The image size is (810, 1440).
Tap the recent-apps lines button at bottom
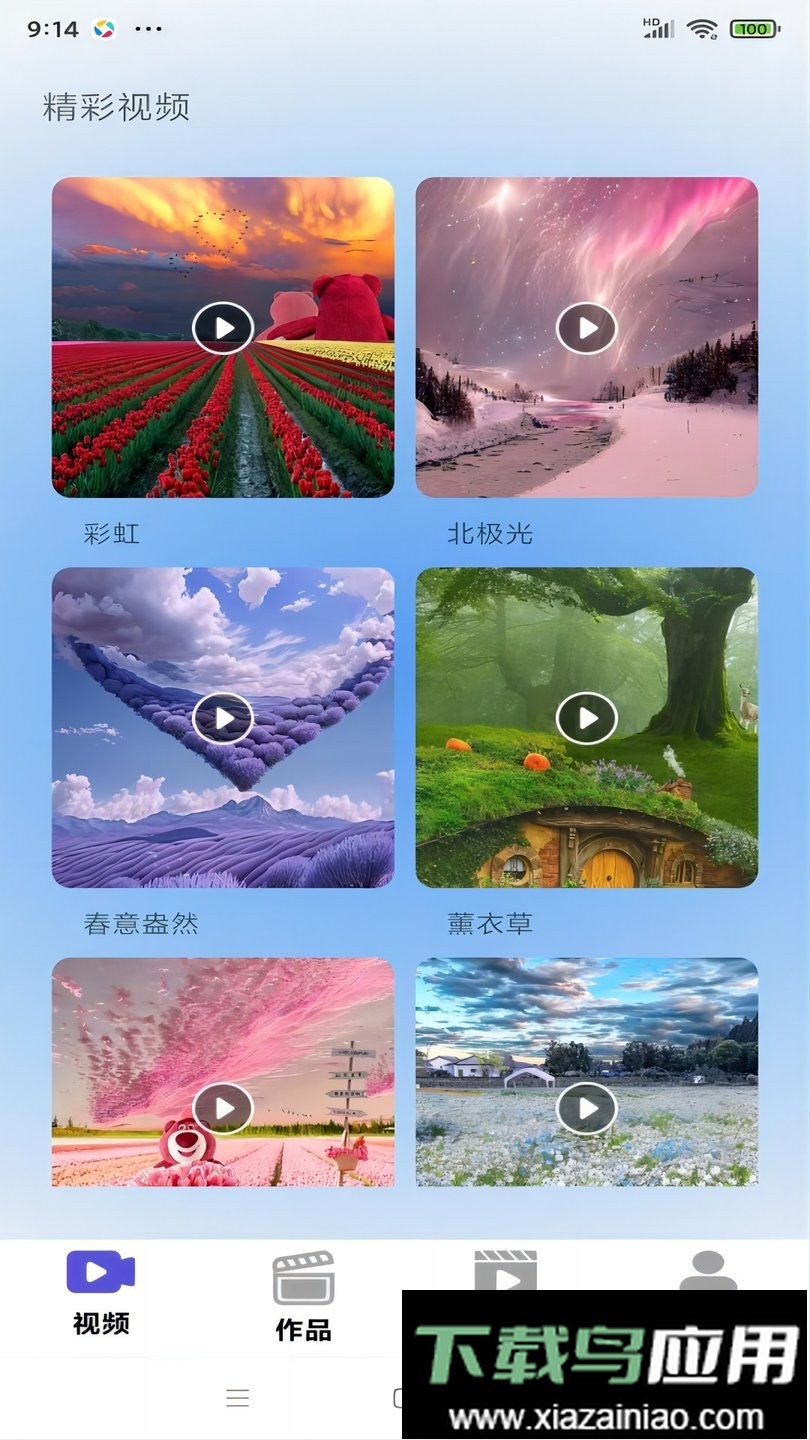pyautogui.click(x=238, y=1397)
